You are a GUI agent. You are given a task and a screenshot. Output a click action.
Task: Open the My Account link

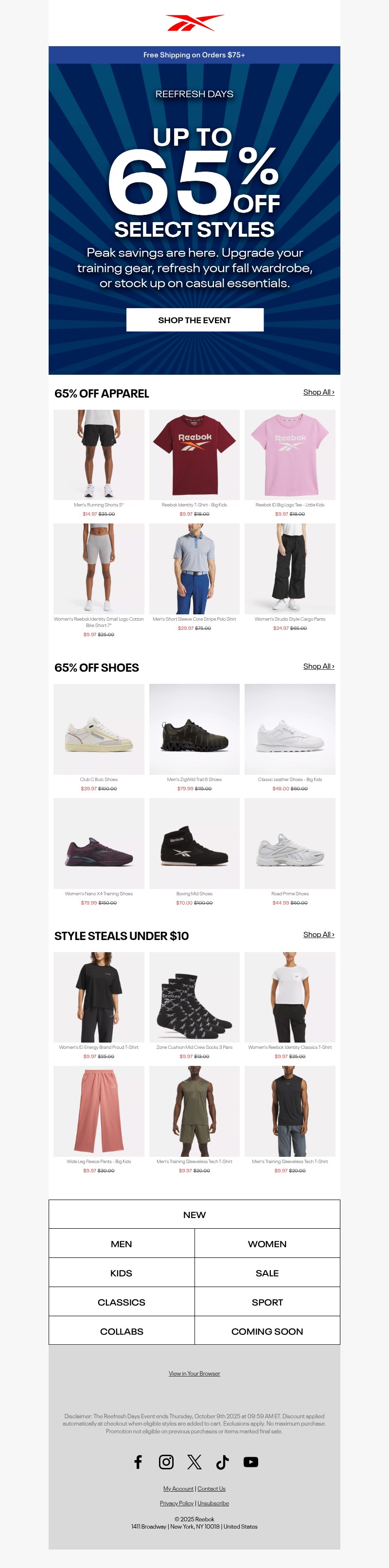pos(178,1488)
